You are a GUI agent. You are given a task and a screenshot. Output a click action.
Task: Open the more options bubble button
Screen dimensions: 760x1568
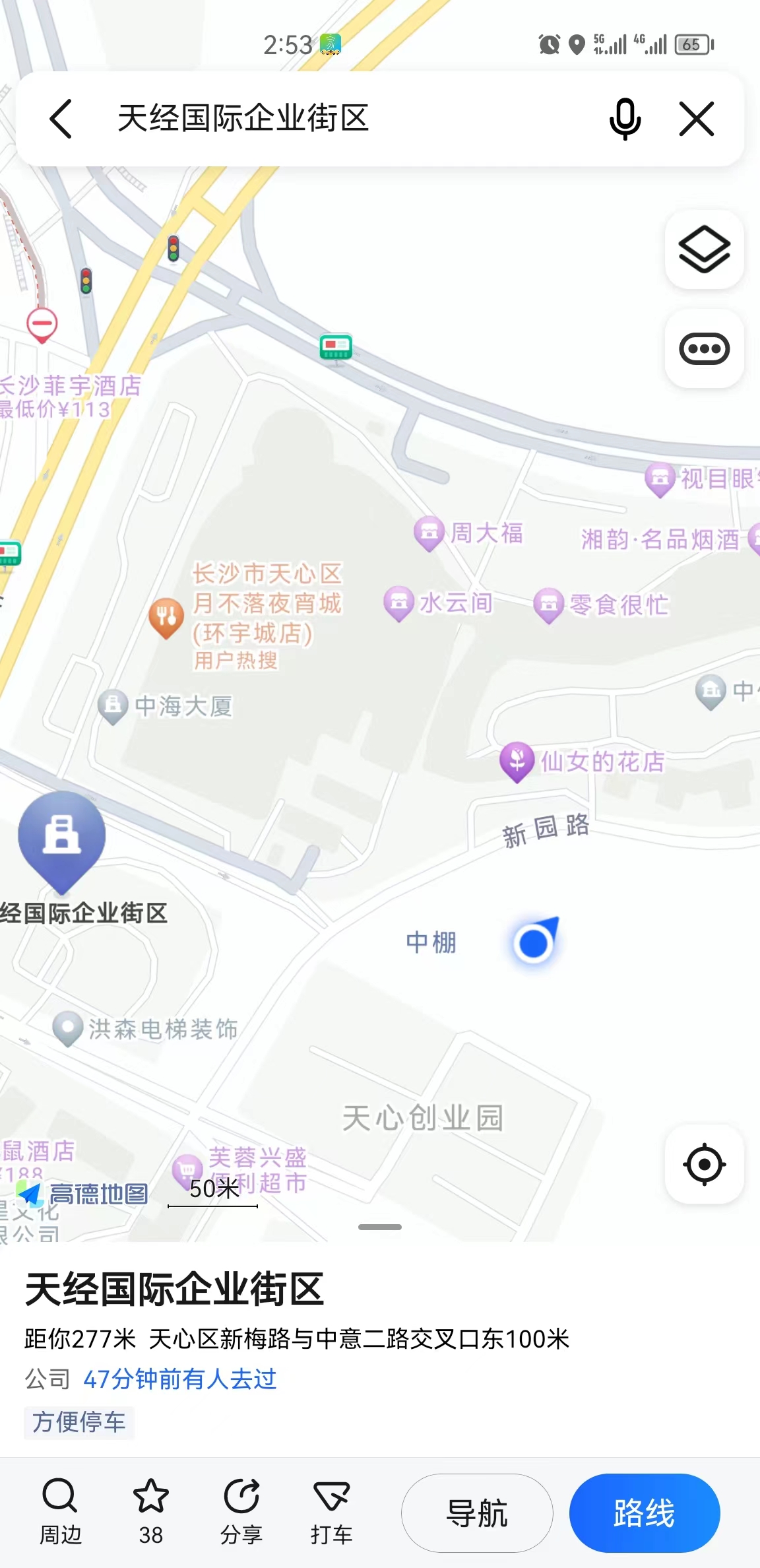[704, 348]
